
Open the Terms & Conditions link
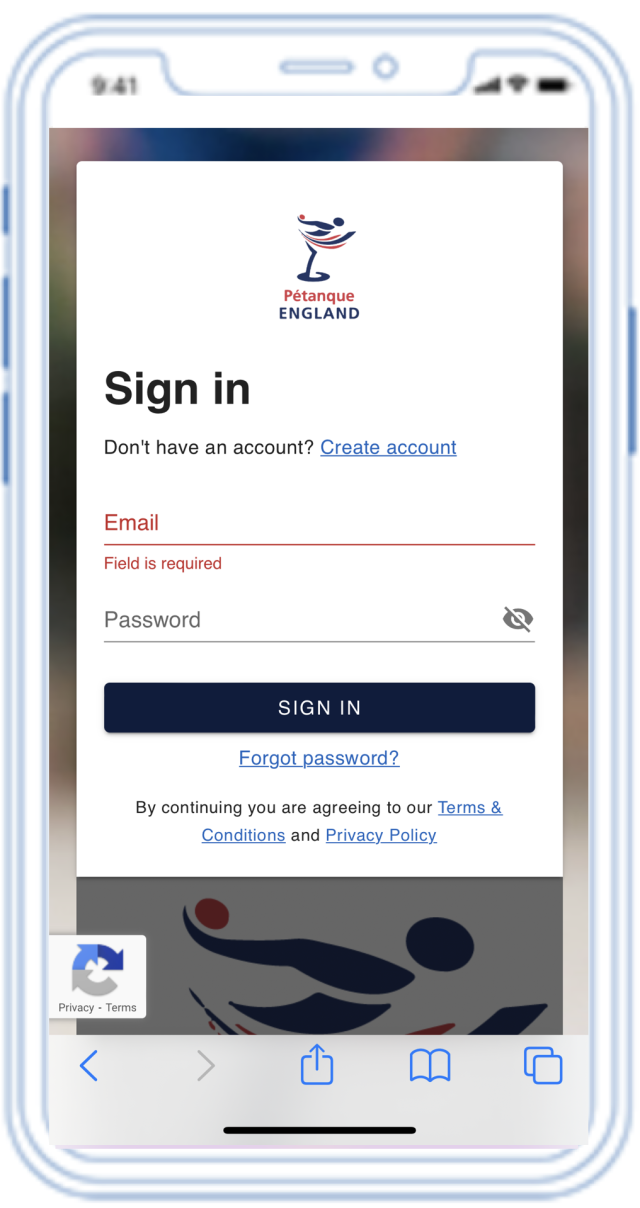(469, 807)
